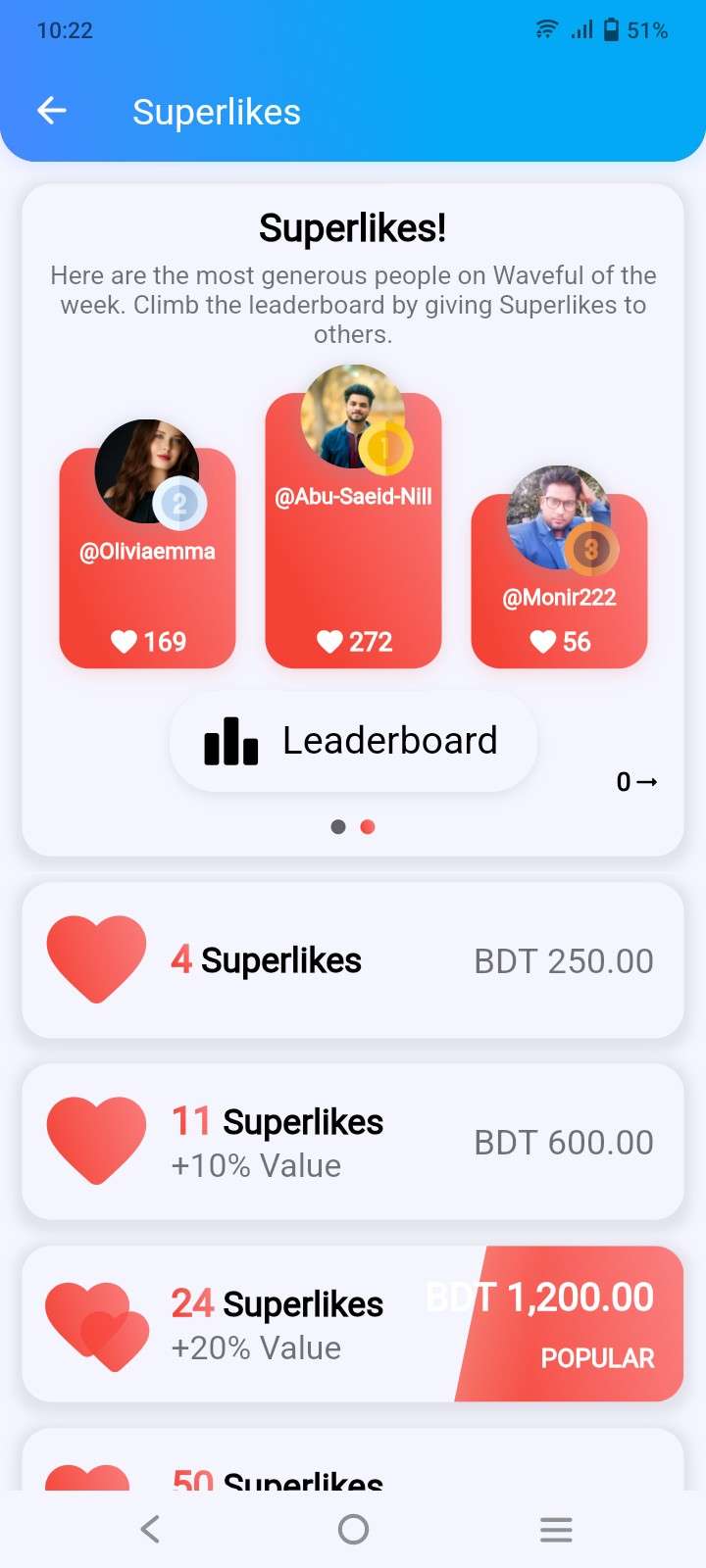Go back using the app bar arrow
706x1568 pixels.
52,112
